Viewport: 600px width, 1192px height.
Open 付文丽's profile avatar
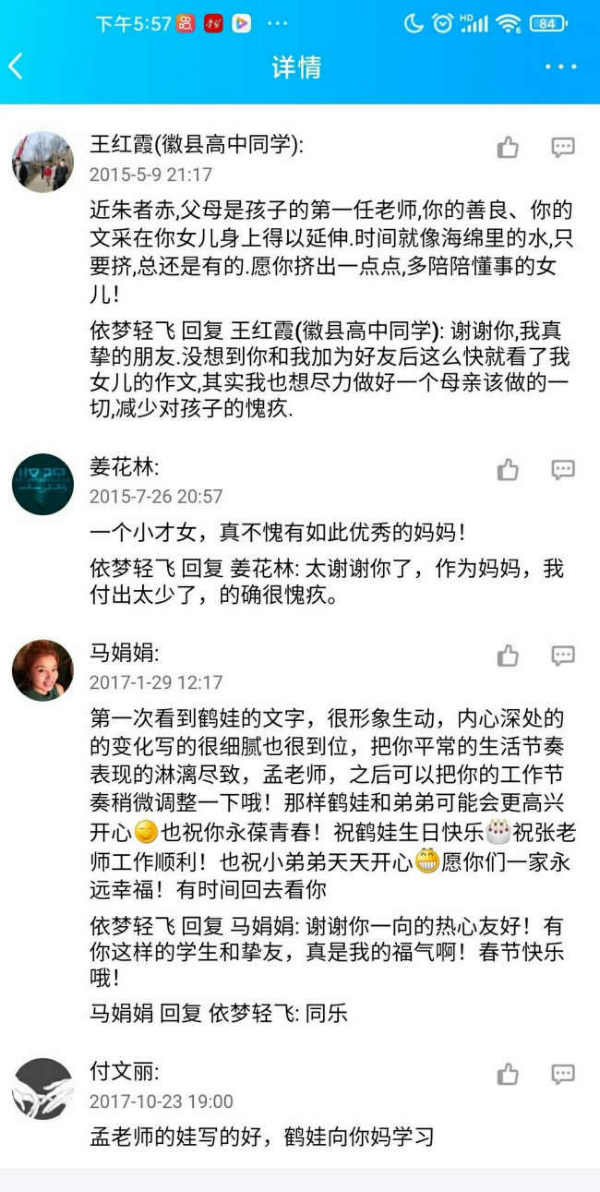pos(42,1089)
